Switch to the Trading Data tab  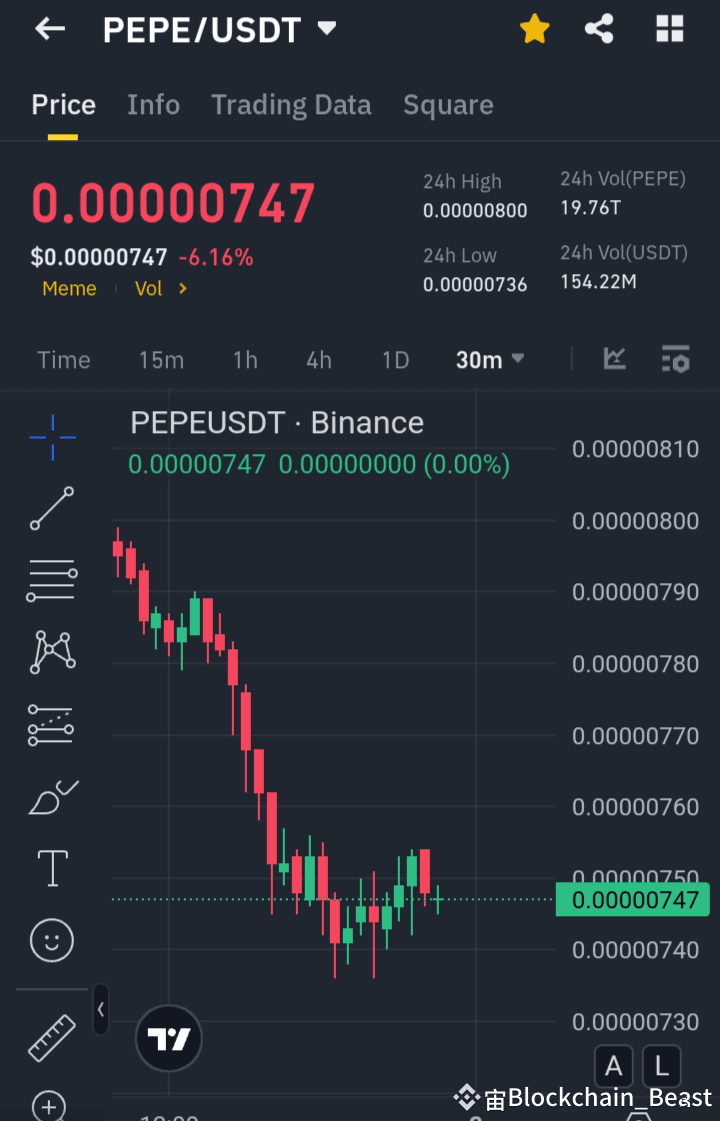point(291,104)
